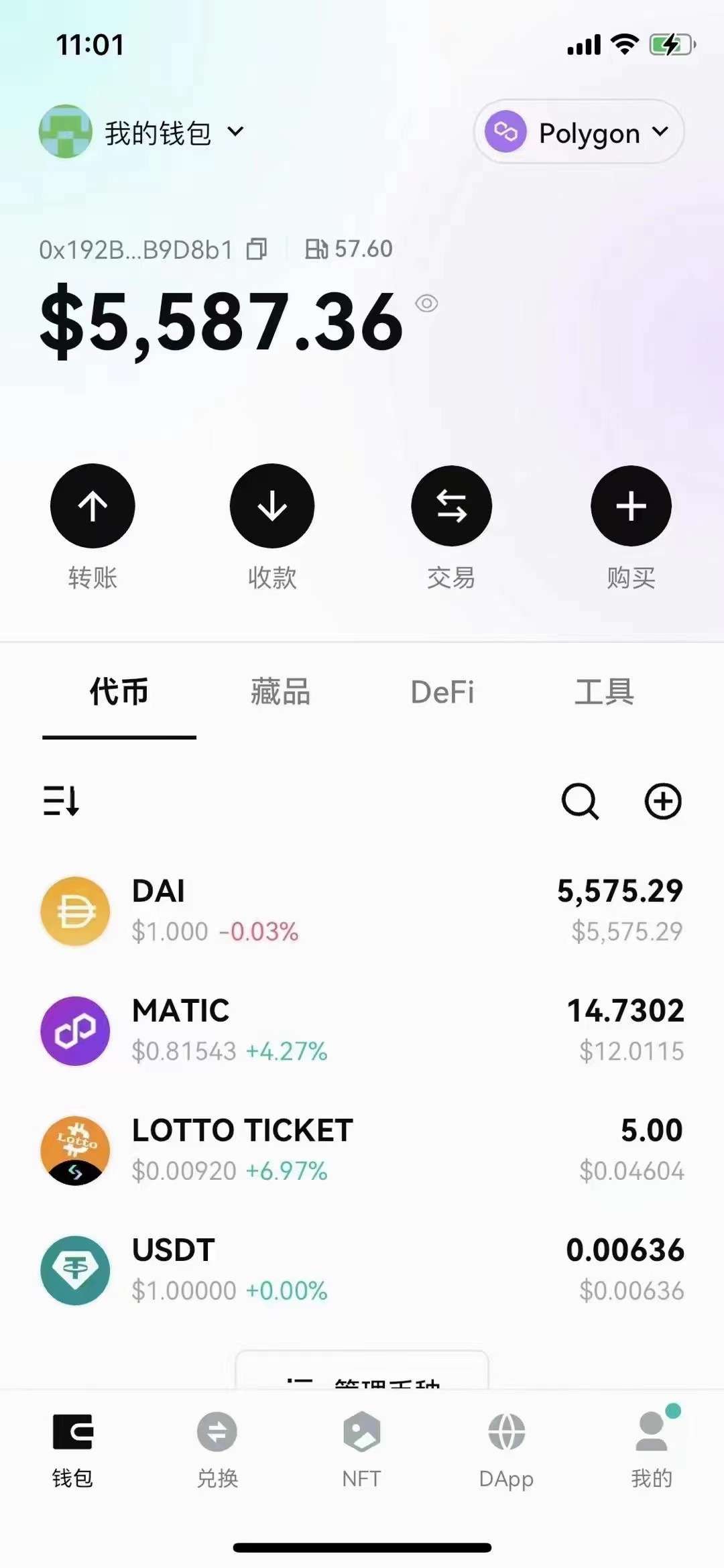Open the MATIC token row
Viewport: 724px width, 1568px height.
click(x=362, y=1030)
